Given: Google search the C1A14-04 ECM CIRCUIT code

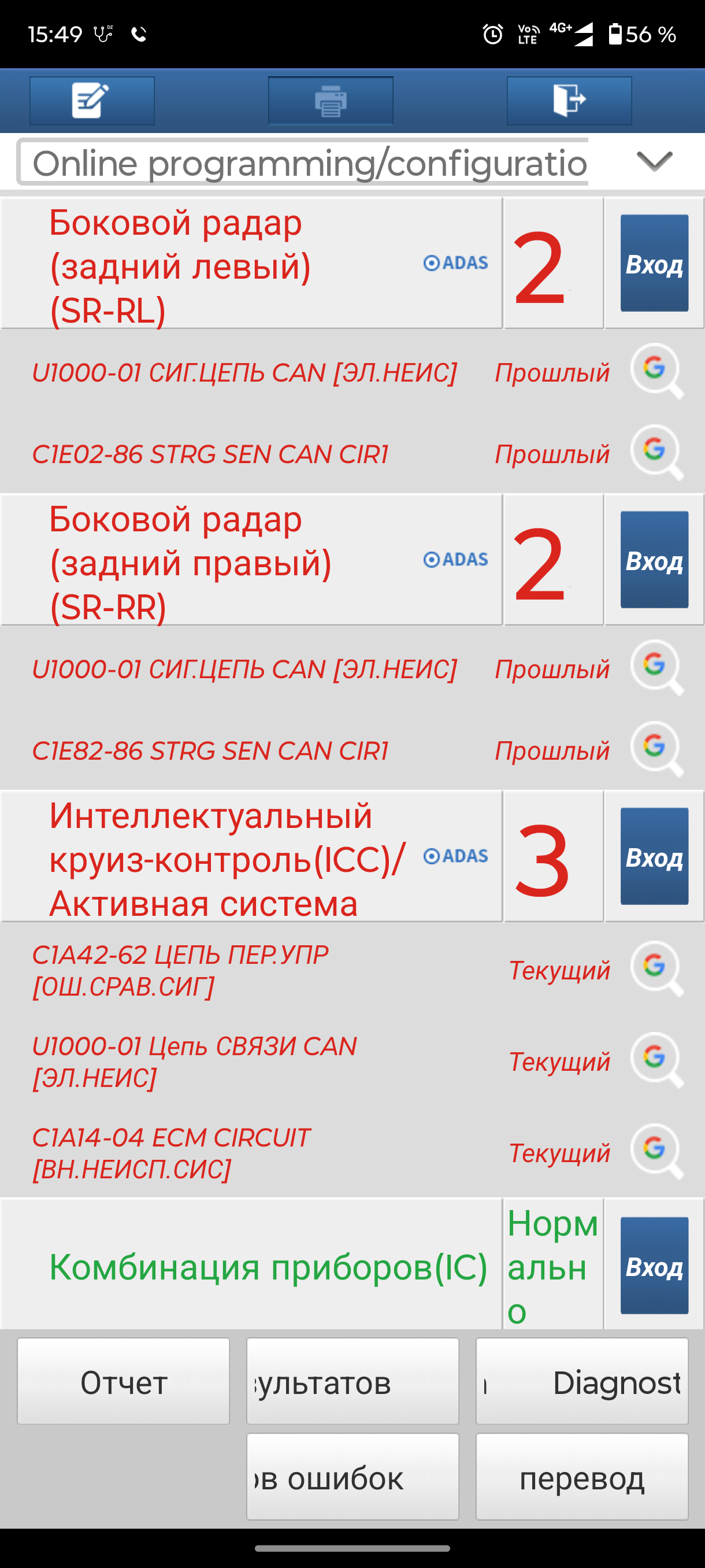Looking at the screenshot, I should tap(656, 1152).
